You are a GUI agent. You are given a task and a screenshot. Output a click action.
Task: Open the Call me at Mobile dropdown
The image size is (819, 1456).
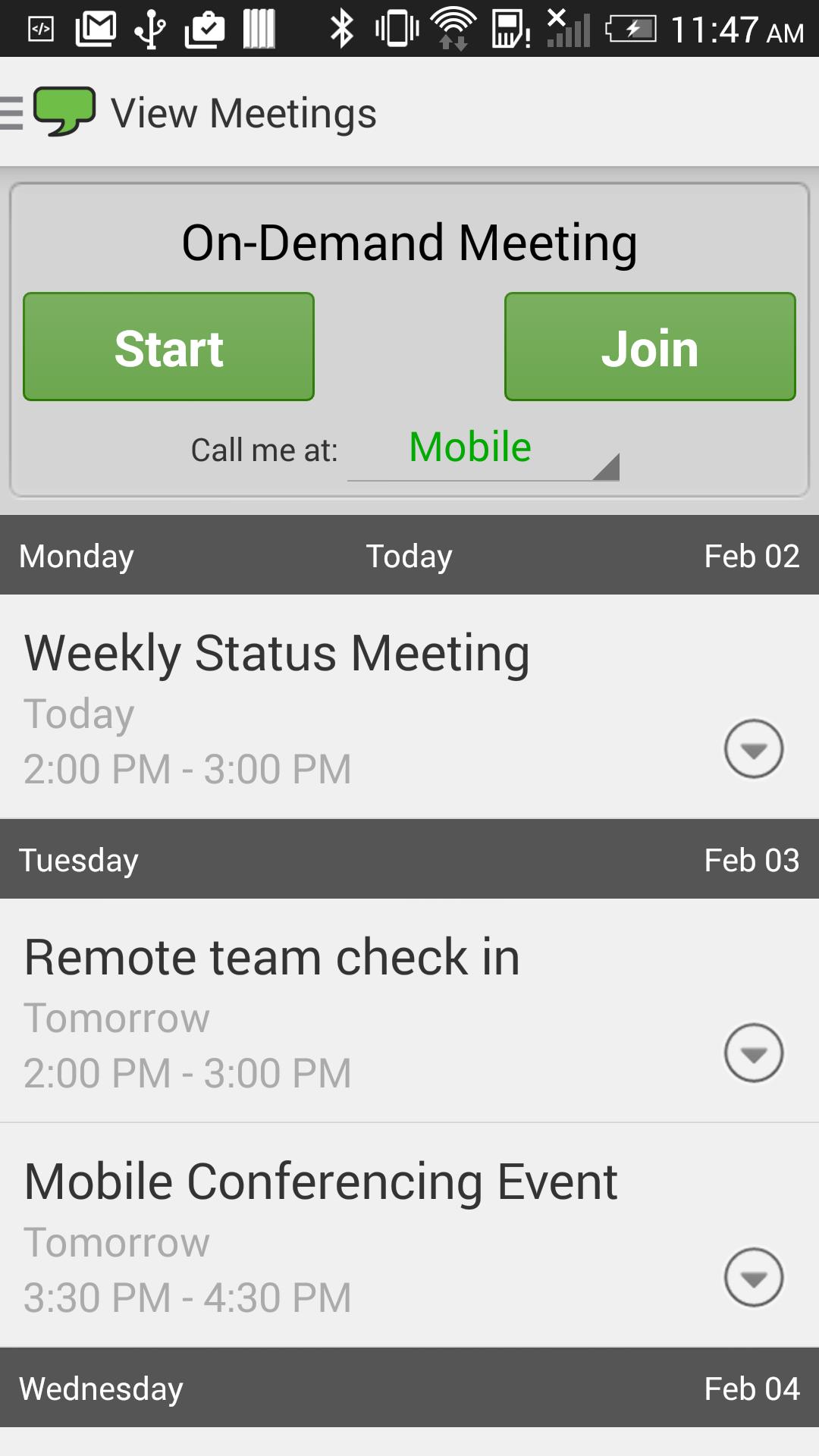pyautogui.click(x=483, y=450)
